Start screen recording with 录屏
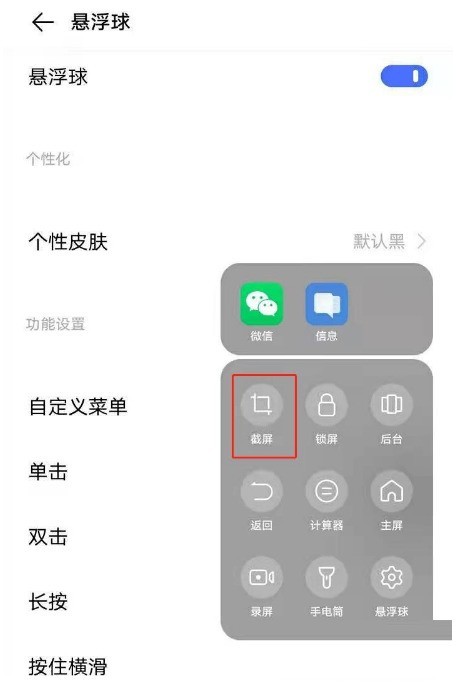The width and height of the screenshot is (461, 694). [261, 587]
